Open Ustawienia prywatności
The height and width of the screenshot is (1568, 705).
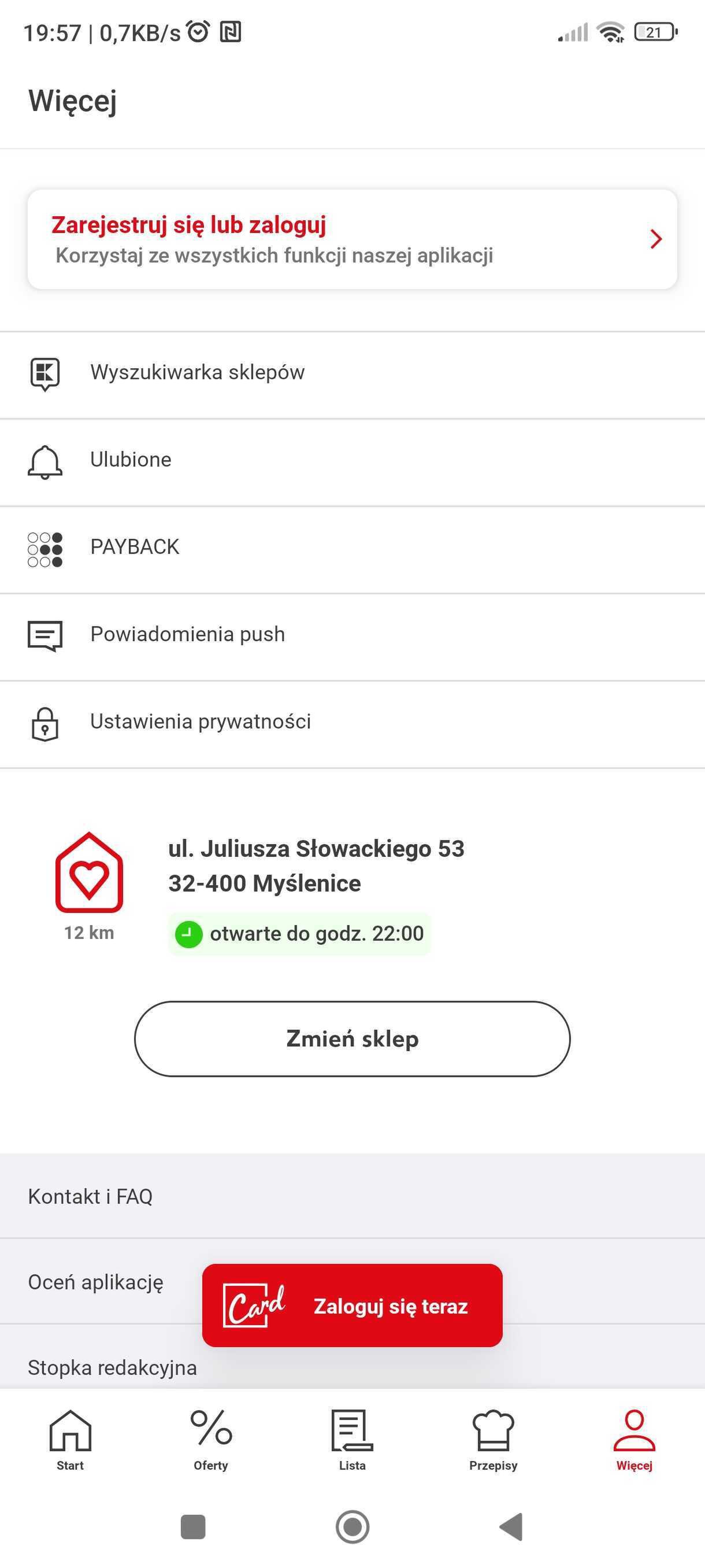(x=352, y=723)
